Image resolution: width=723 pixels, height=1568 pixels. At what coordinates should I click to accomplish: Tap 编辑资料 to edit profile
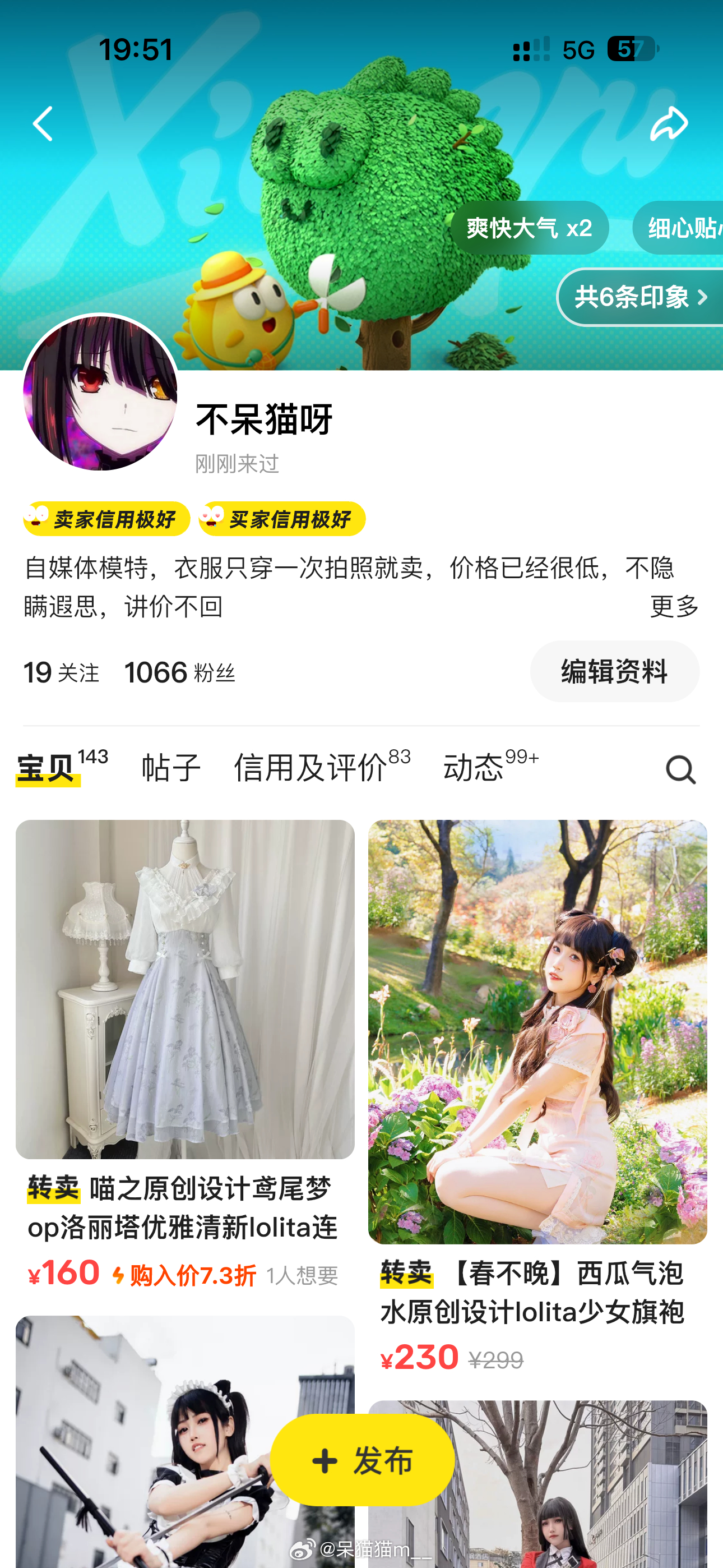(614, 671)
